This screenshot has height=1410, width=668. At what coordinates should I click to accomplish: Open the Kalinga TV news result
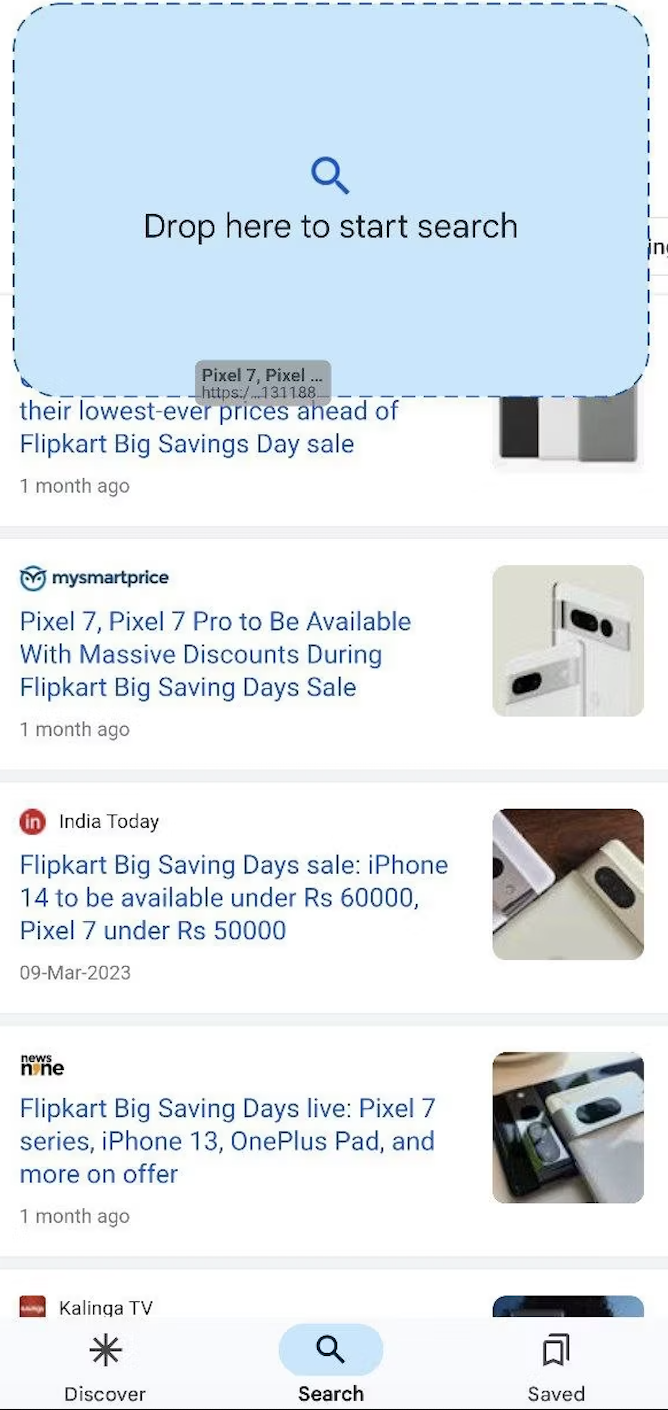(x=105, y=1307)
